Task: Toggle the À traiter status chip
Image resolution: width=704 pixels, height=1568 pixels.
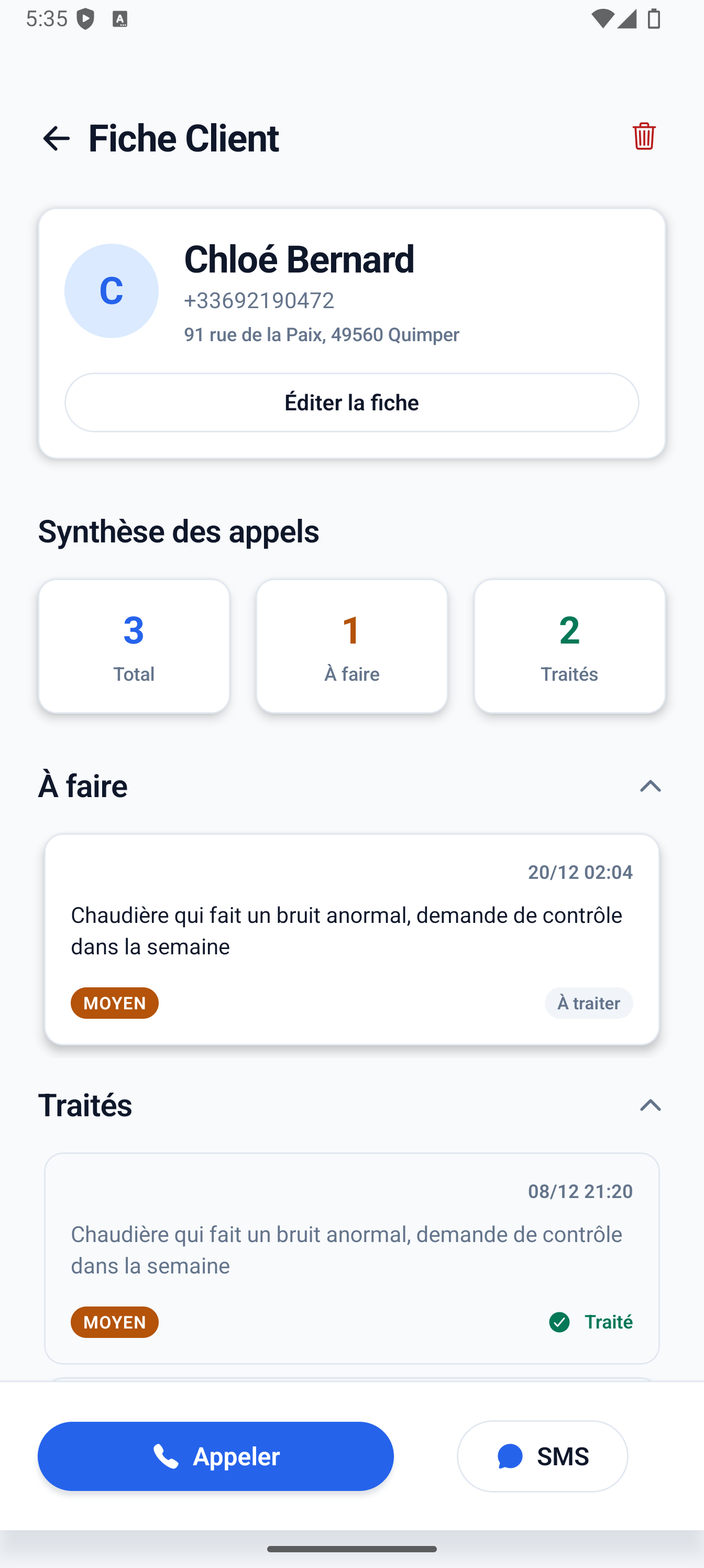Action: tap(588, 1003)
